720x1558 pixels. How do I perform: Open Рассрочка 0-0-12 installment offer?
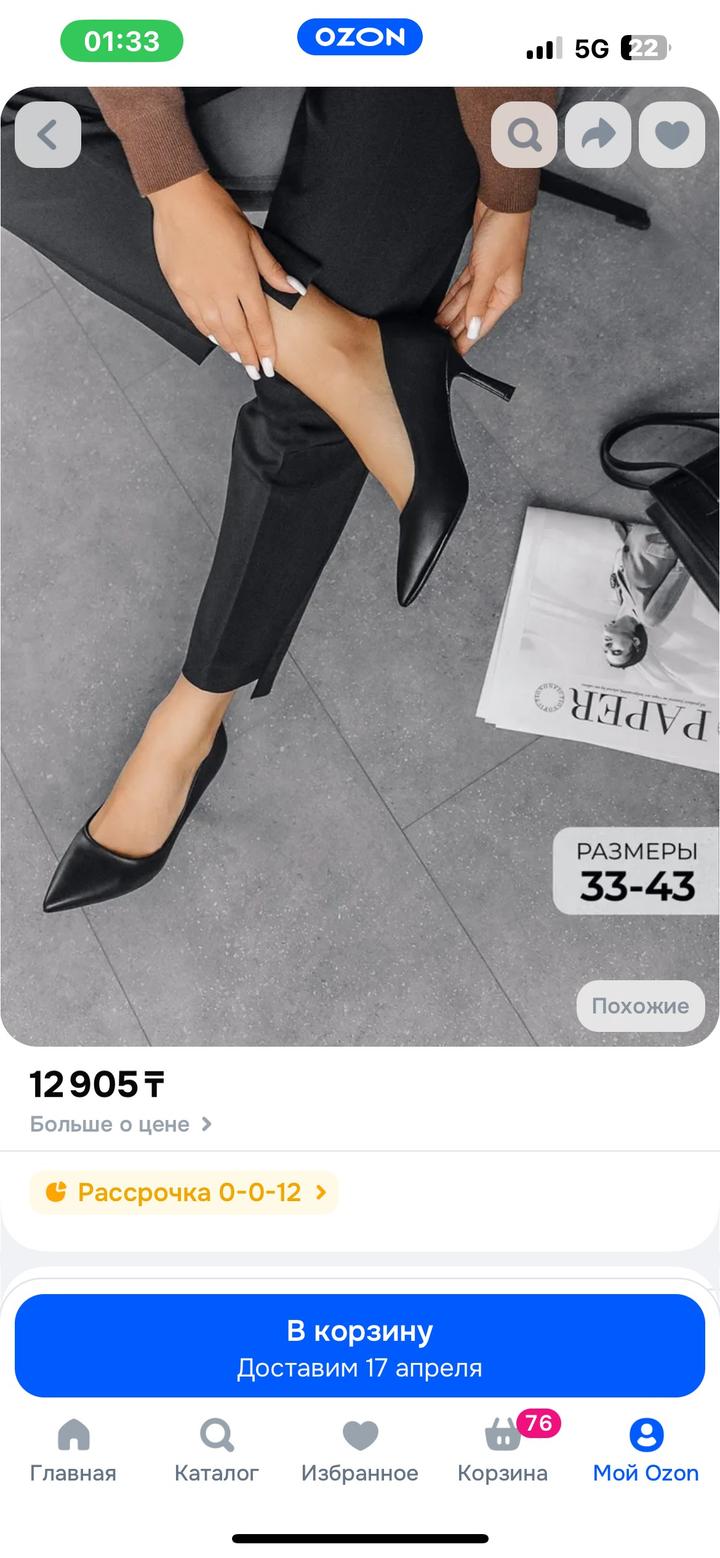click(x=185, y=1192)
